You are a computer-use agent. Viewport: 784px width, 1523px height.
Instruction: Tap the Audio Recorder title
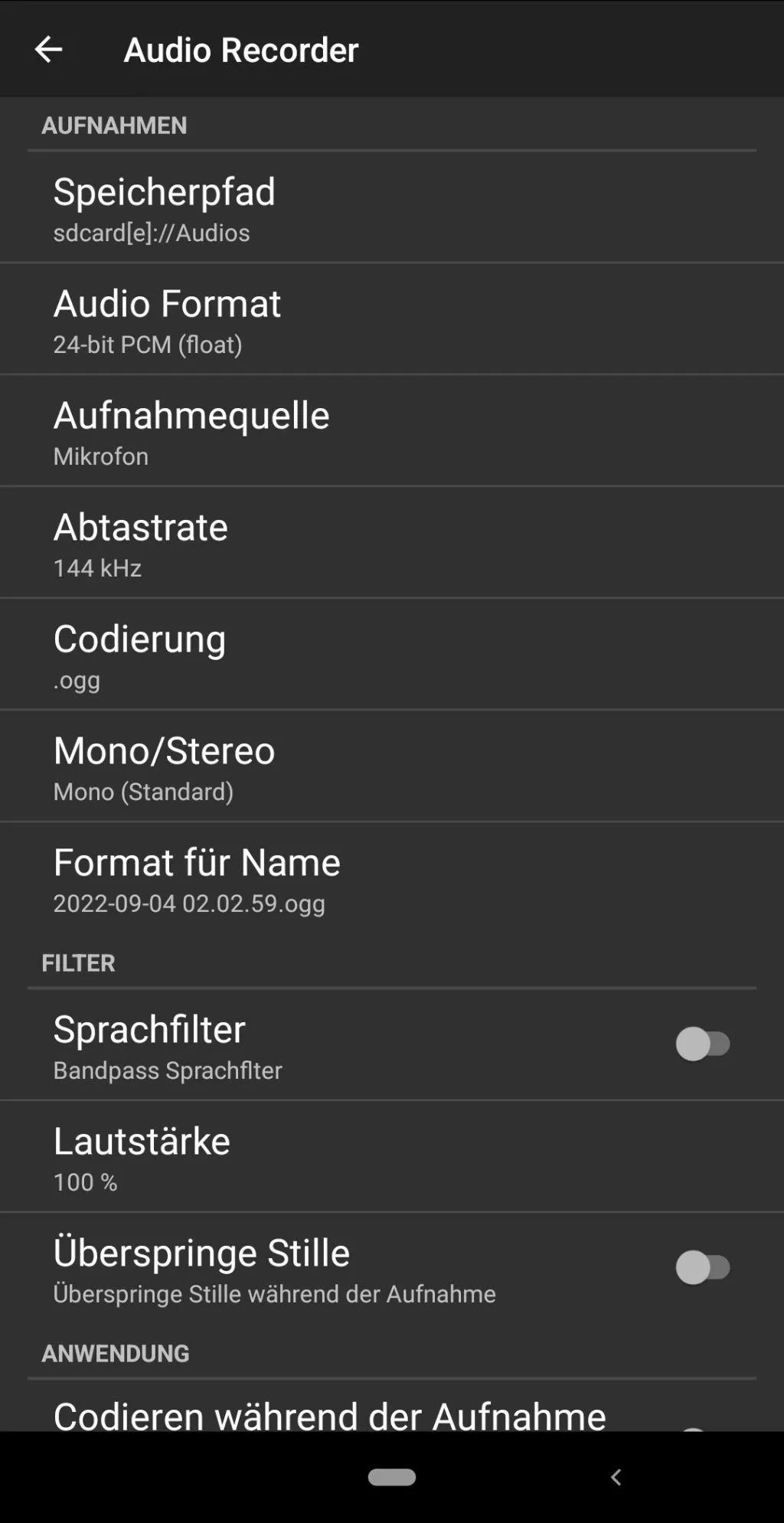coord(240,49)
